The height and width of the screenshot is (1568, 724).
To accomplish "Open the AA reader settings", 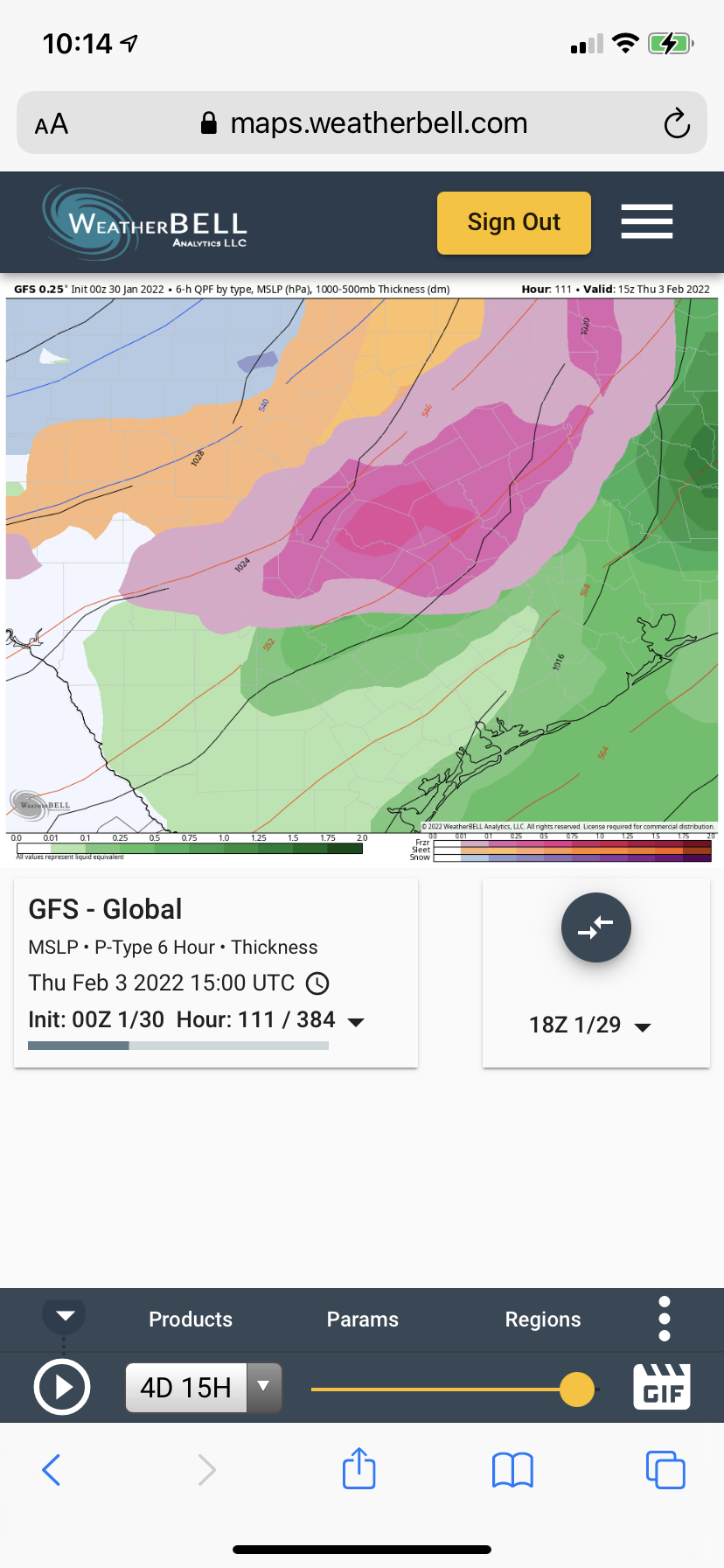I will [x=52, y=124].
